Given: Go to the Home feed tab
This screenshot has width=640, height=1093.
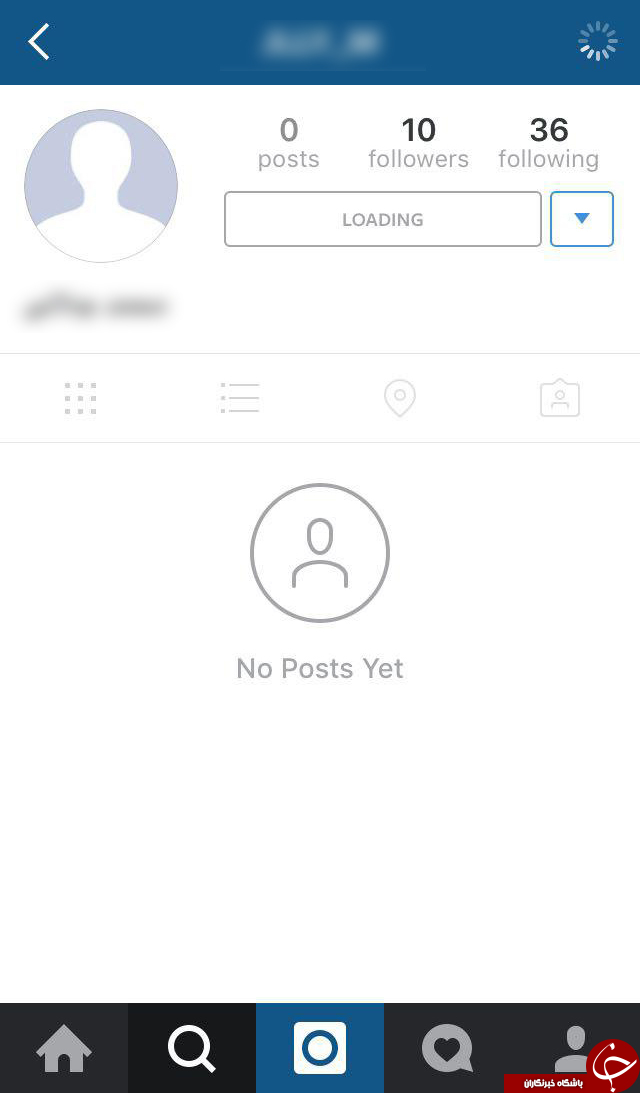Looking at the screenshot, I should point(63,1048).
